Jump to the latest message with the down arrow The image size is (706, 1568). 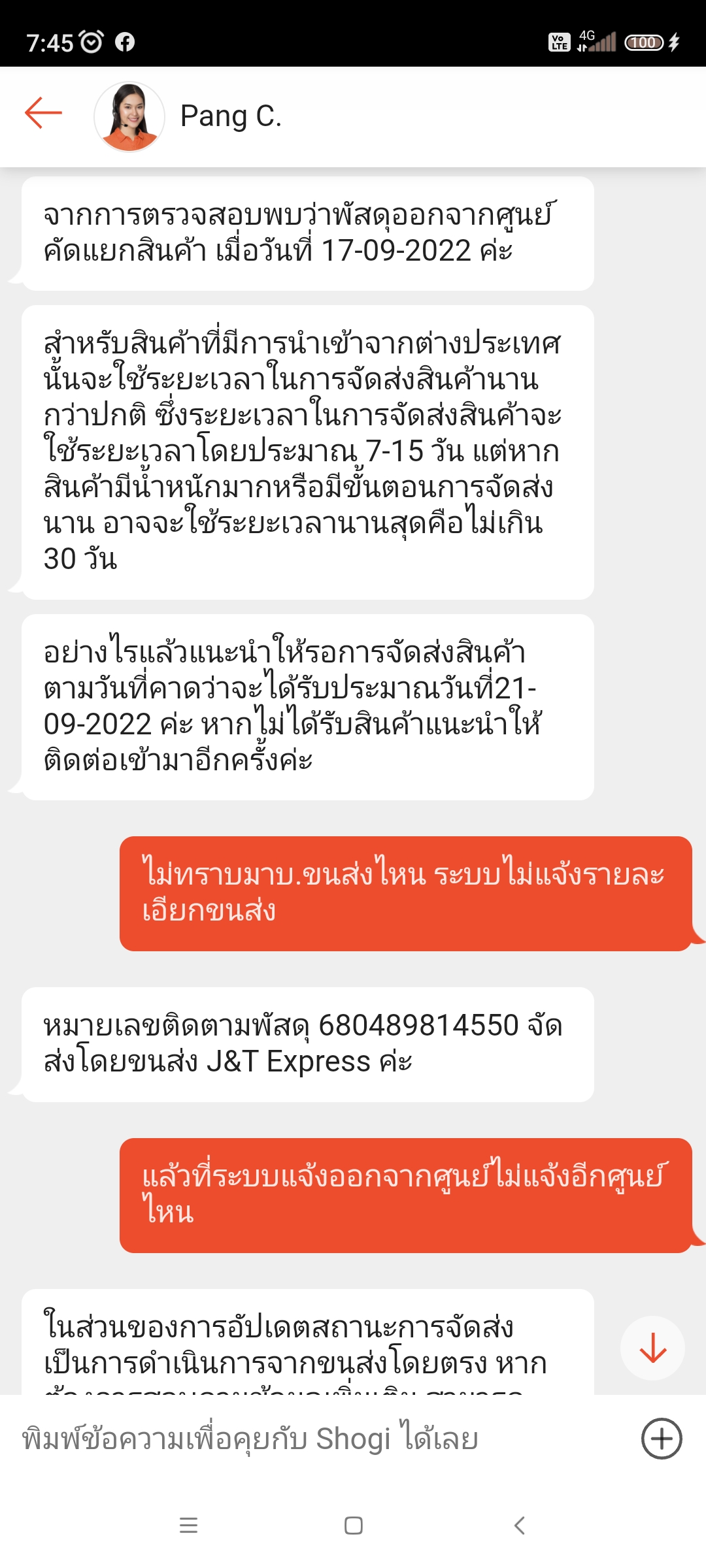[x=652, y=1348]
